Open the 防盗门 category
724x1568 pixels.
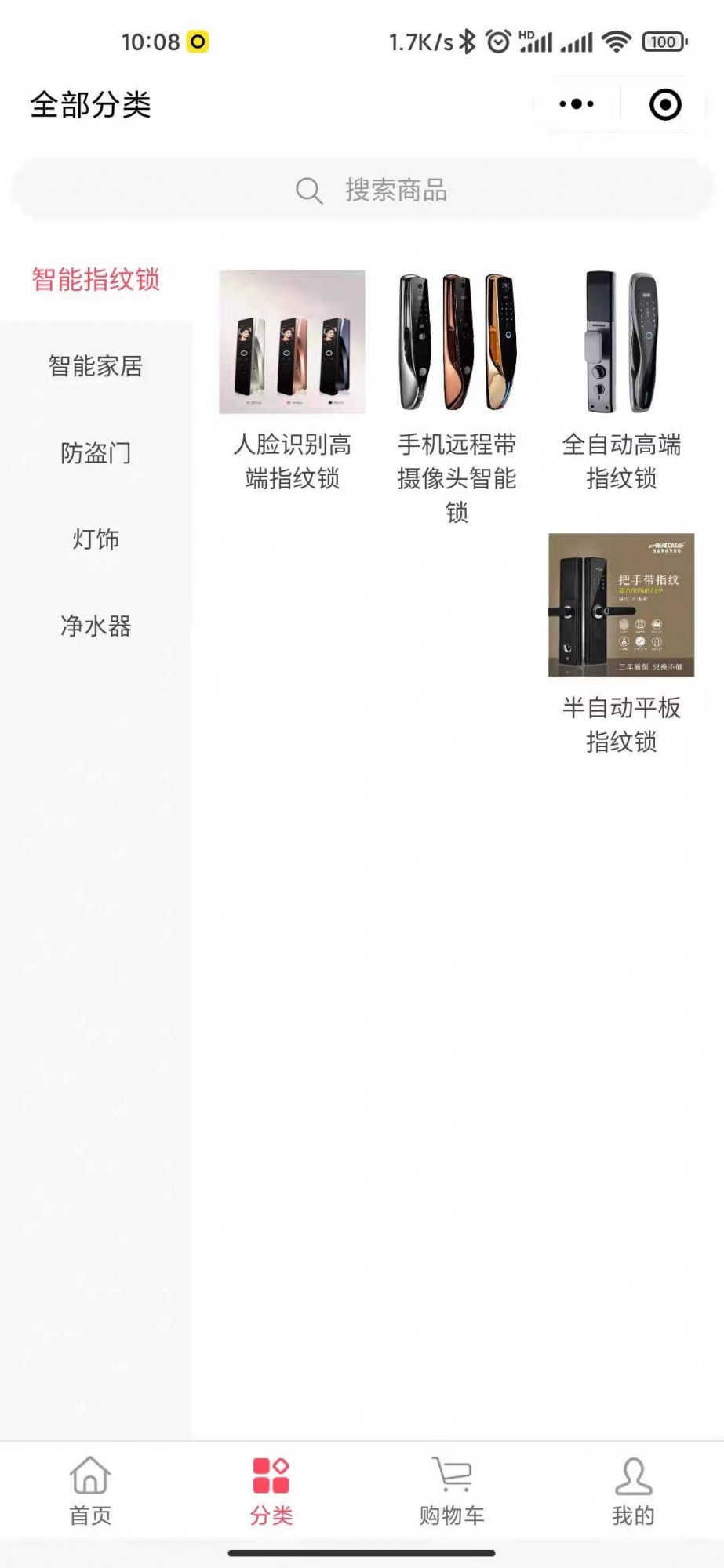(96, 453)
